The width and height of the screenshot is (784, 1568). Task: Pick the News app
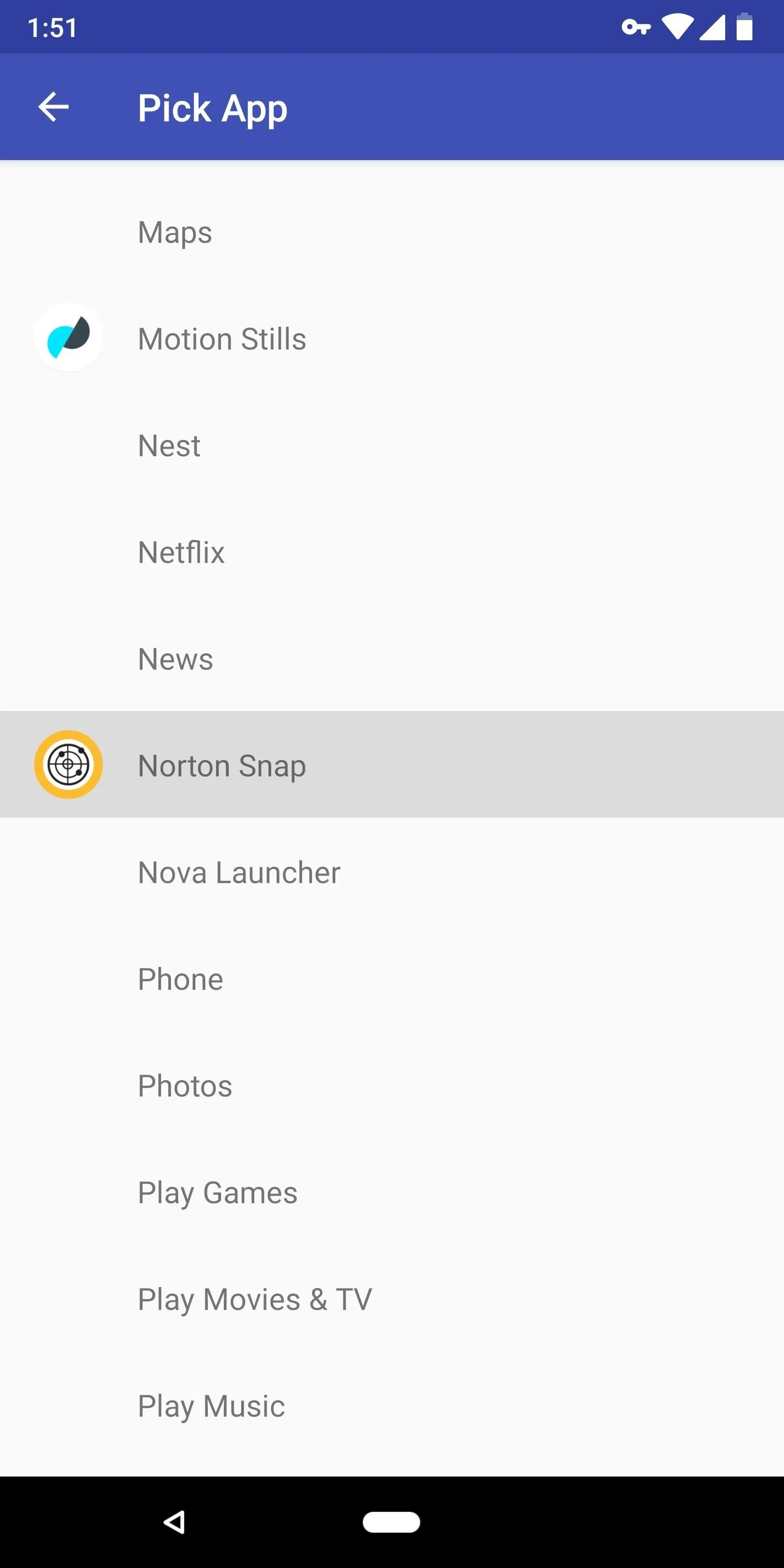click(392, 659)
